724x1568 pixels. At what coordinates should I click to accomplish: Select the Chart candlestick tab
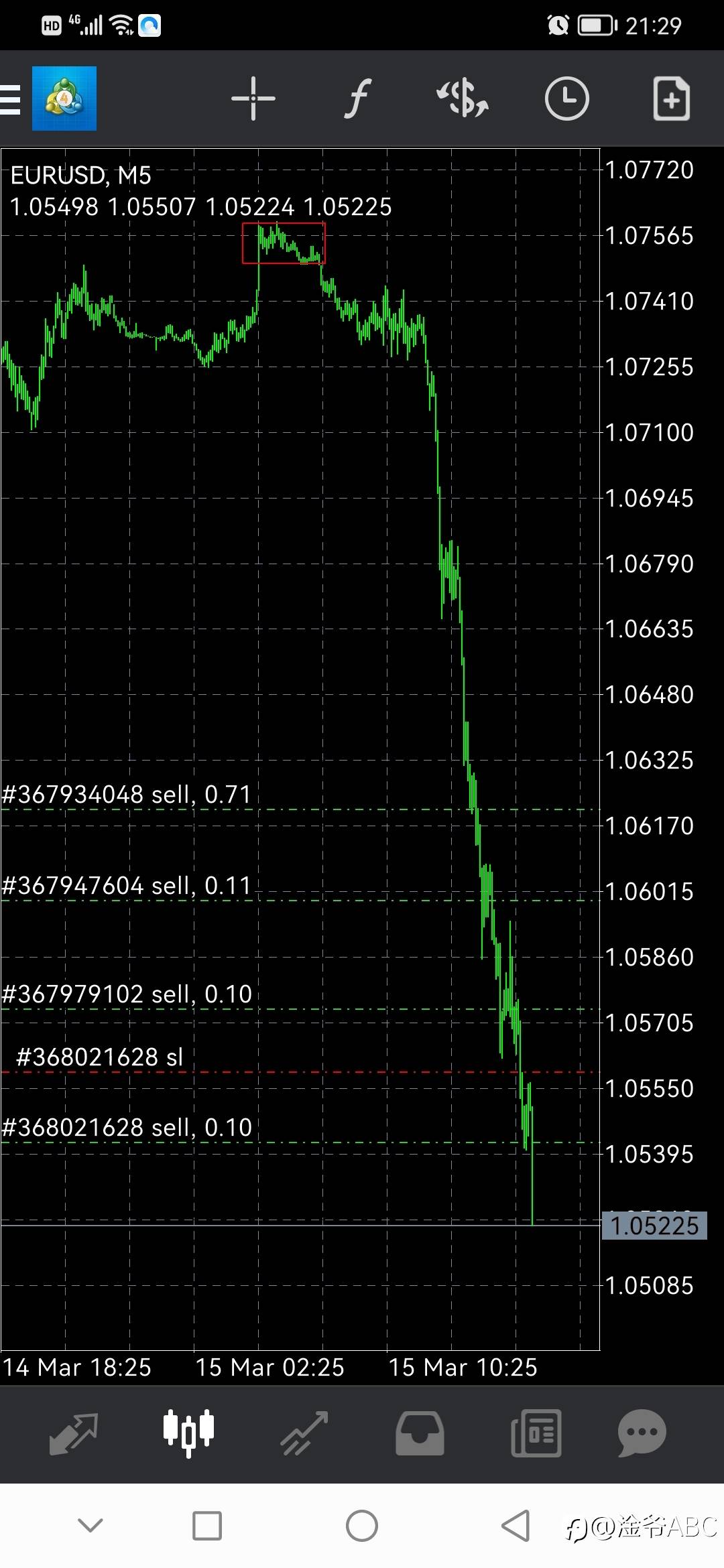pos(189,1433)
